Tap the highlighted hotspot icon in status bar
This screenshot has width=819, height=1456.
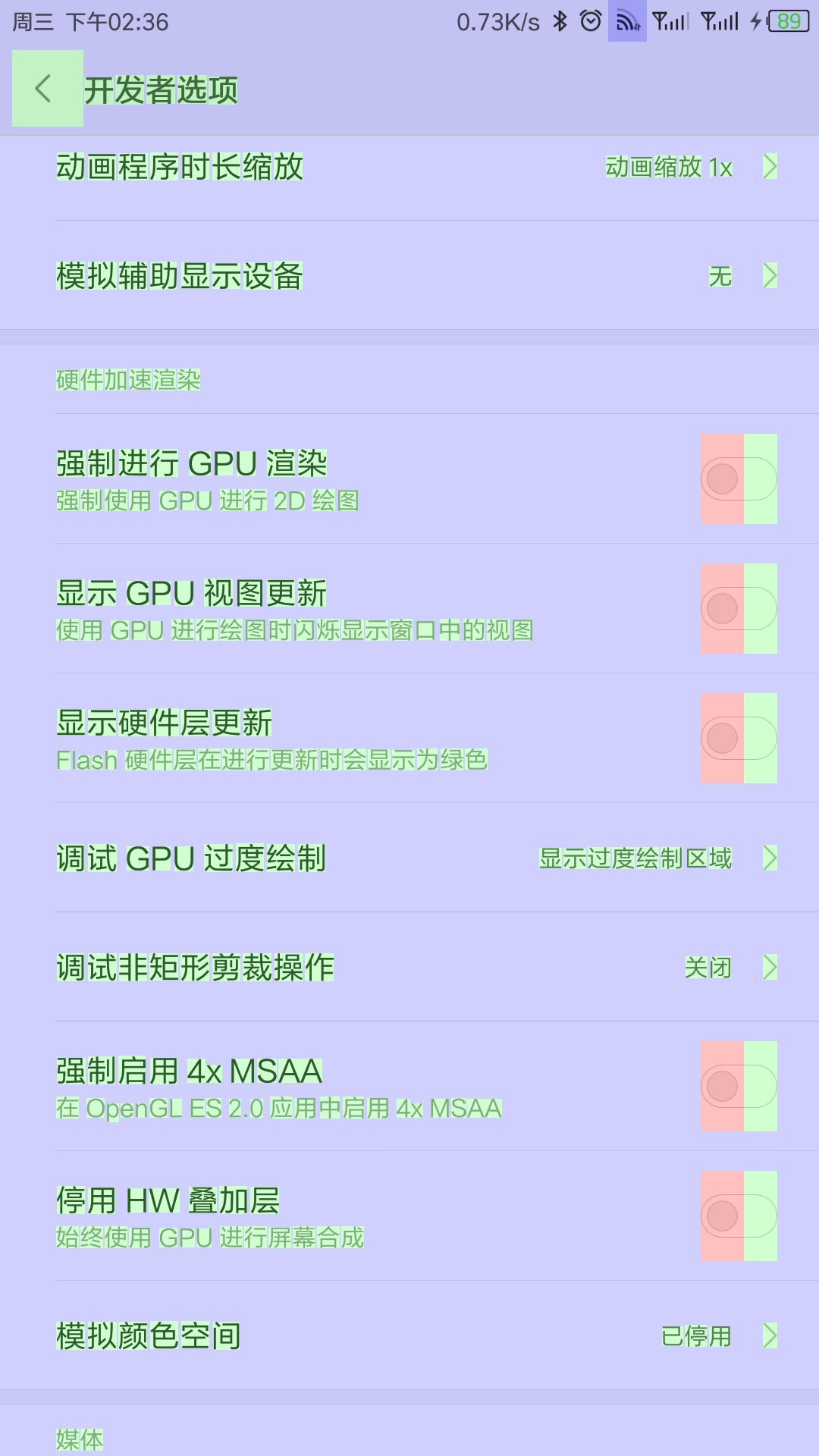click(626, 20)
